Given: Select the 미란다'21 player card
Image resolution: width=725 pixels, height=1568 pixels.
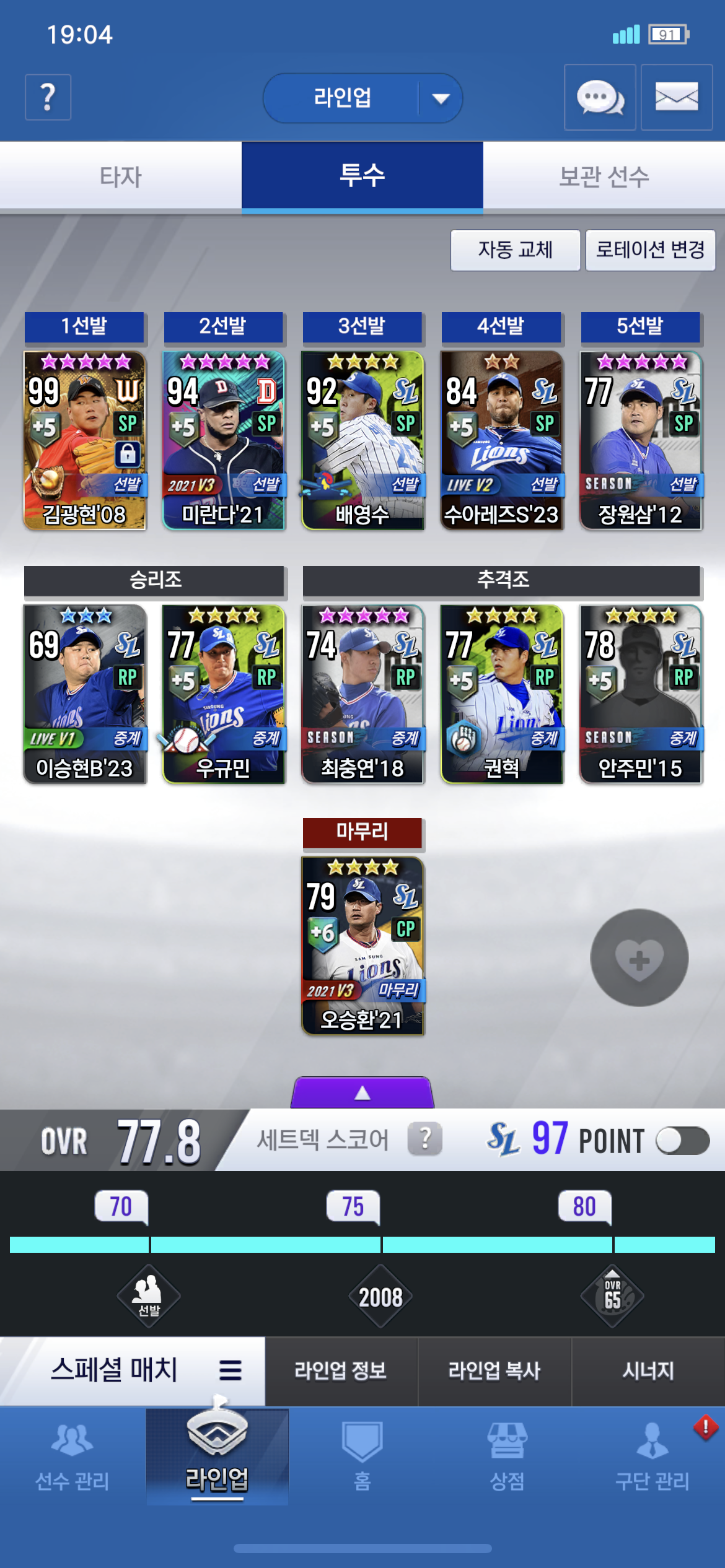Looking at the screenshot, I should pos(224,440).
